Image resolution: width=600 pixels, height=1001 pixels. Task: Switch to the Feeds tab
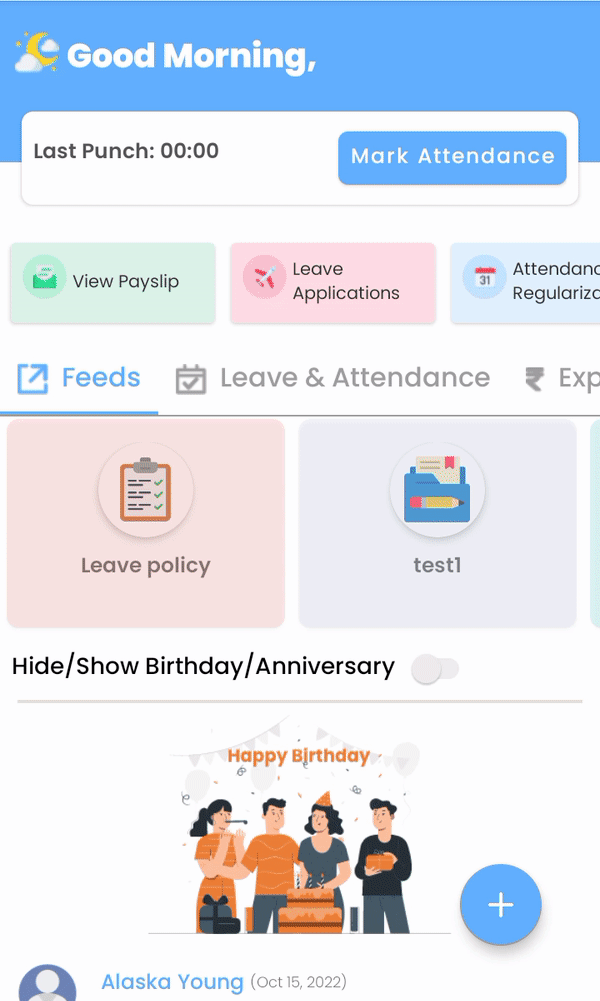click(x=80, y=379)
